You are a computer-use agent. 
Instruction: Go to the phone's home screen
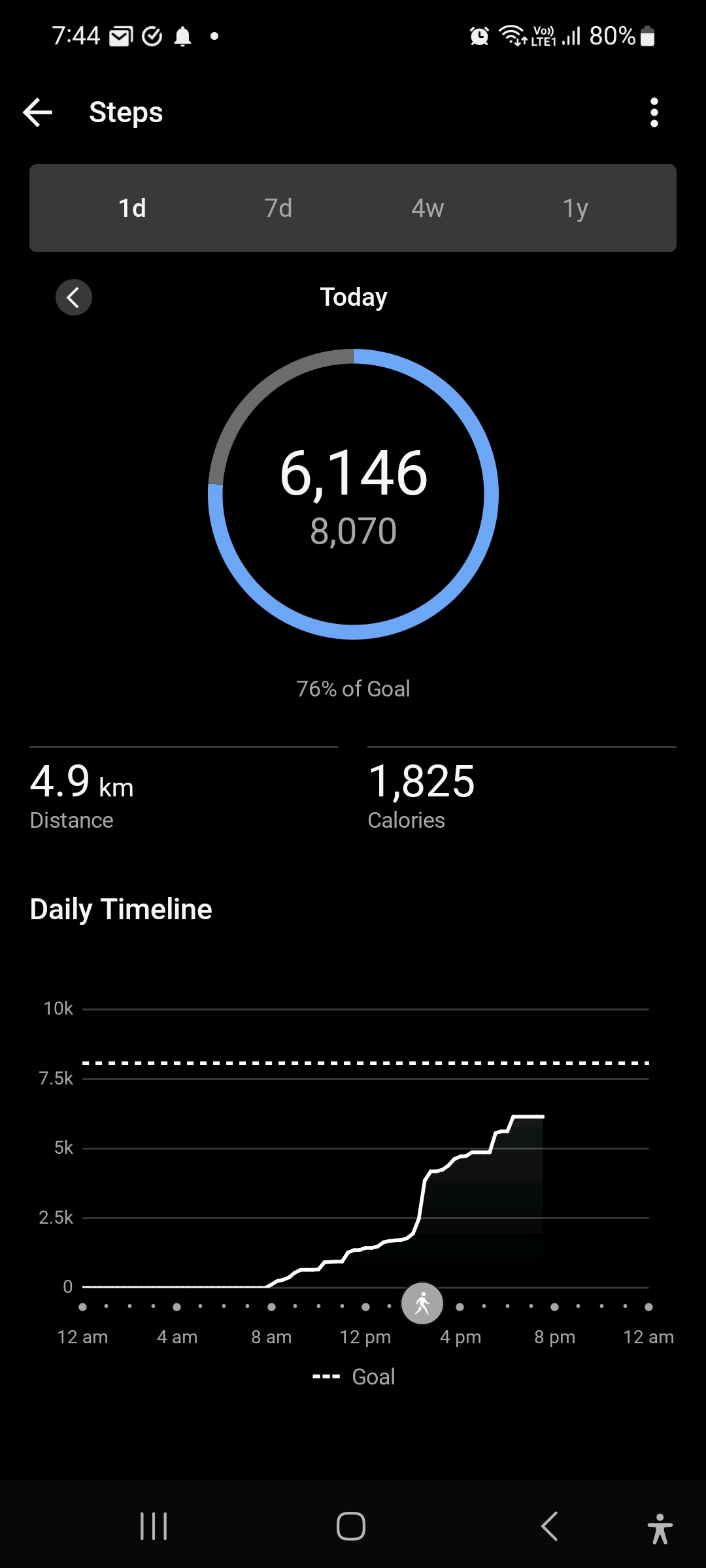coord(351,1526)
